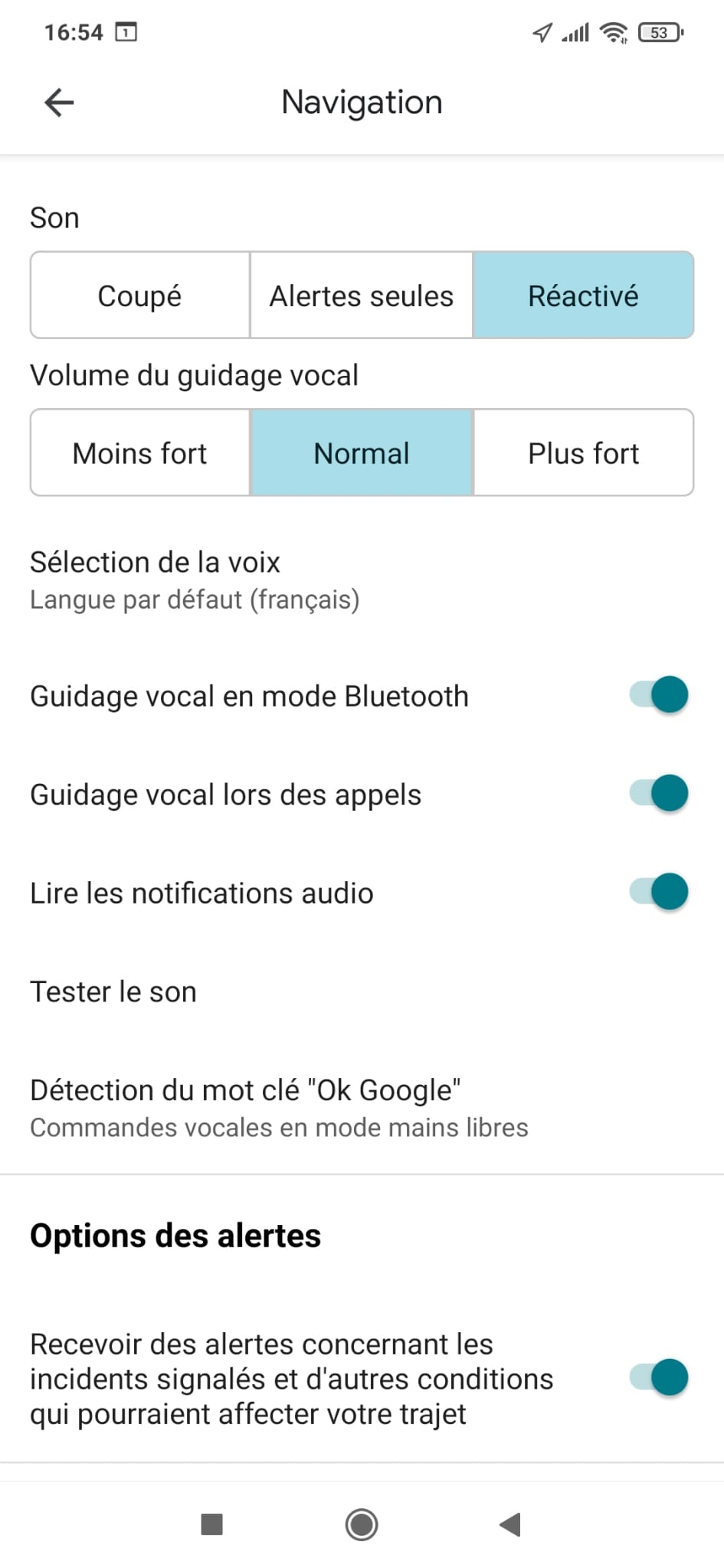Set guidance volume to Normal
This screenshot has height=1568, width=724.
(362, 453)
